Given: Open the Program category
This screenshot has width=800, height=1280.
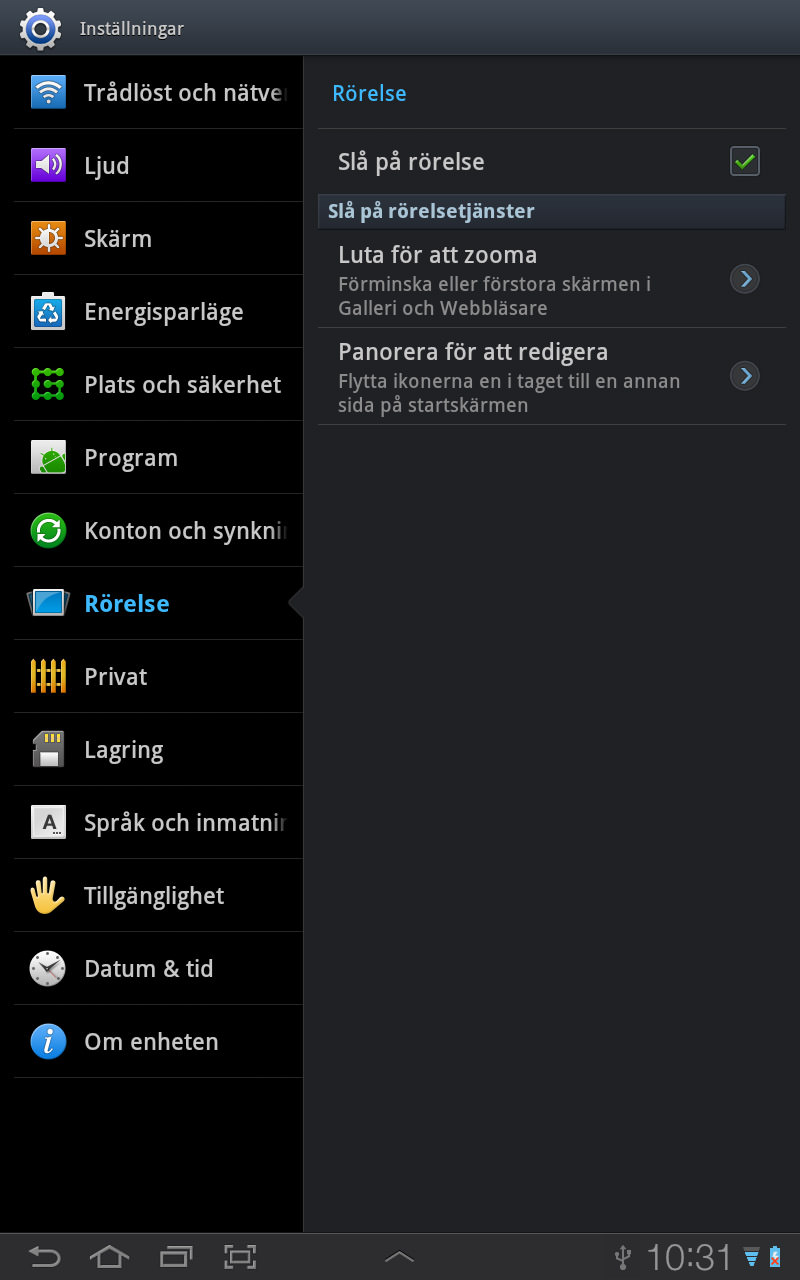Looking at the screenshot, I should tap(158, 458).
